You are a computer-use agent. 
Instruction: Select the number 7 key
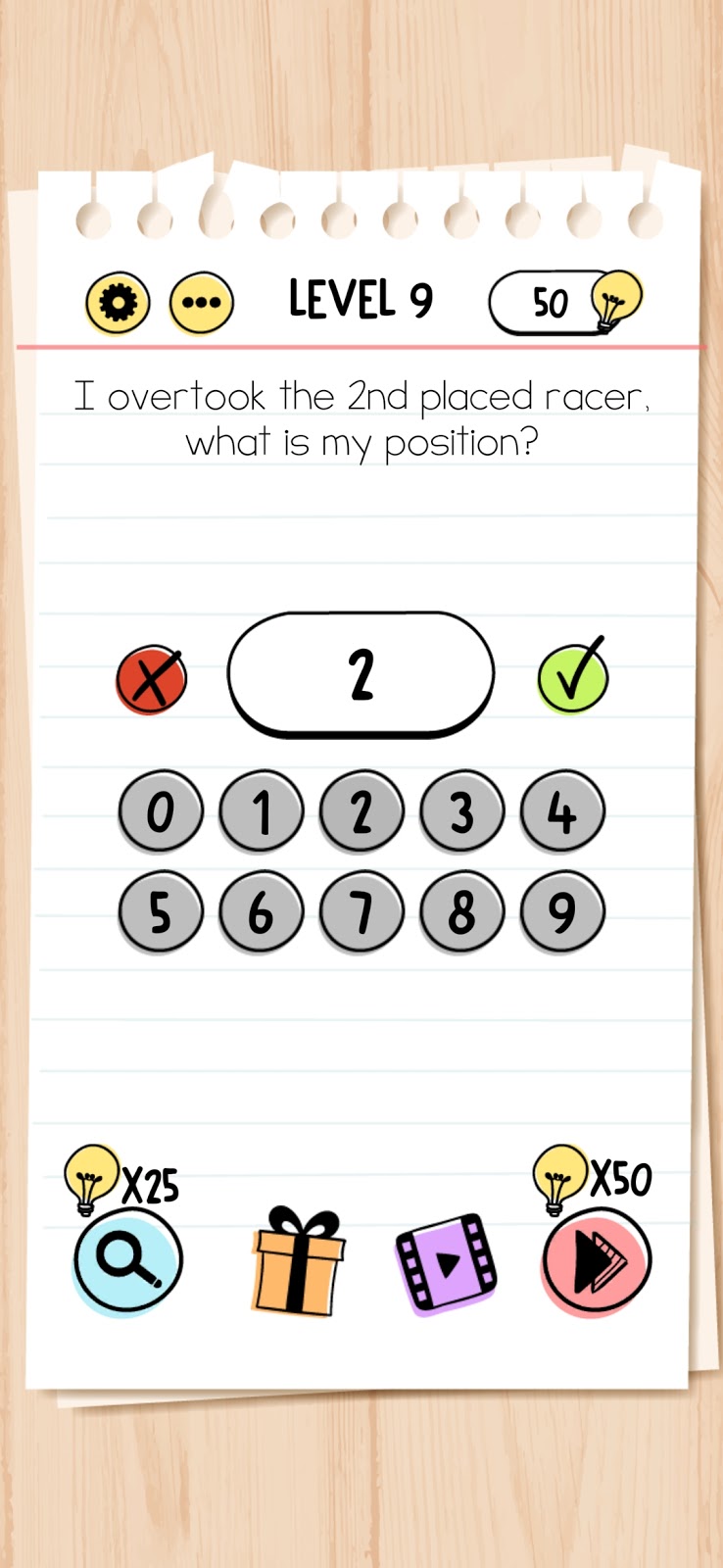click(x=361, y=912)
